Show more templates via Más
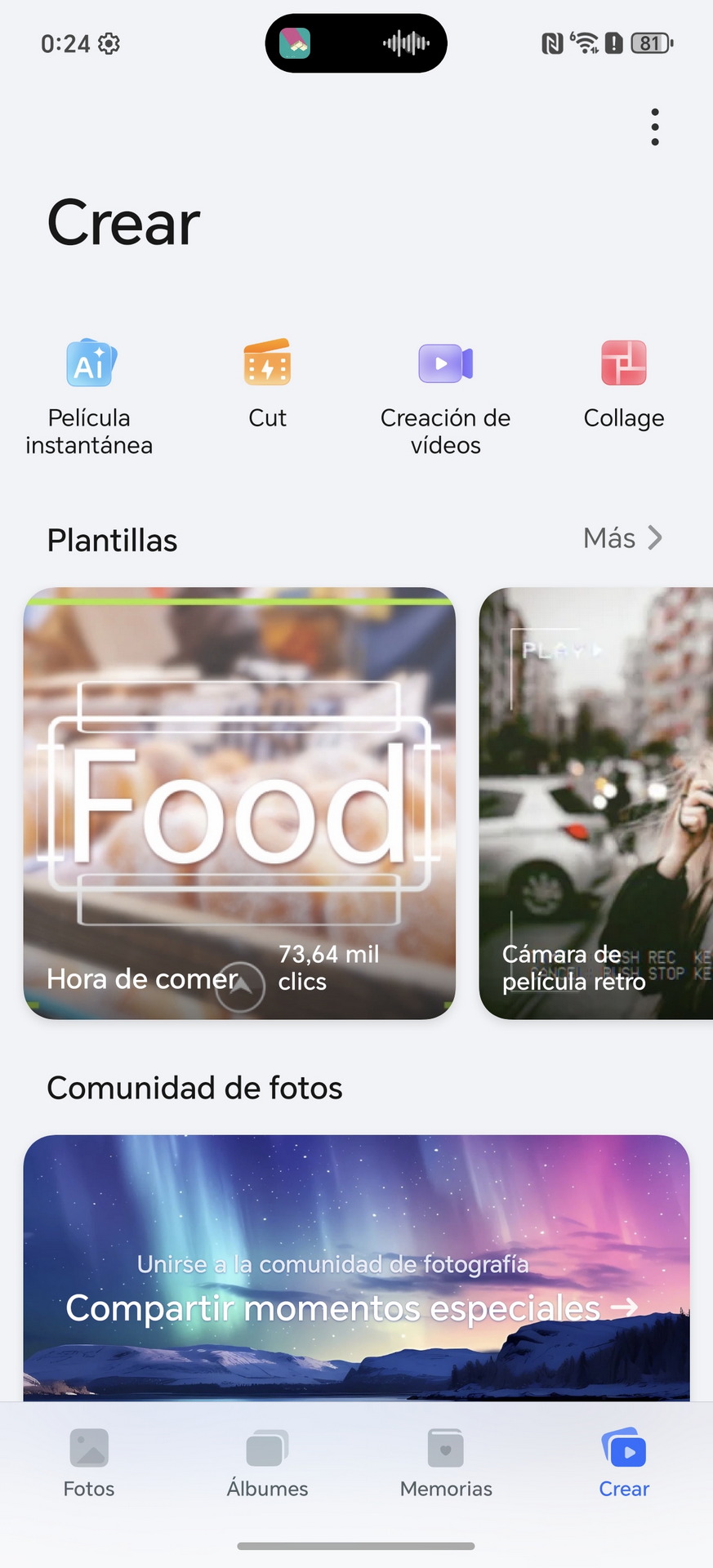 [x=622, y=538]
